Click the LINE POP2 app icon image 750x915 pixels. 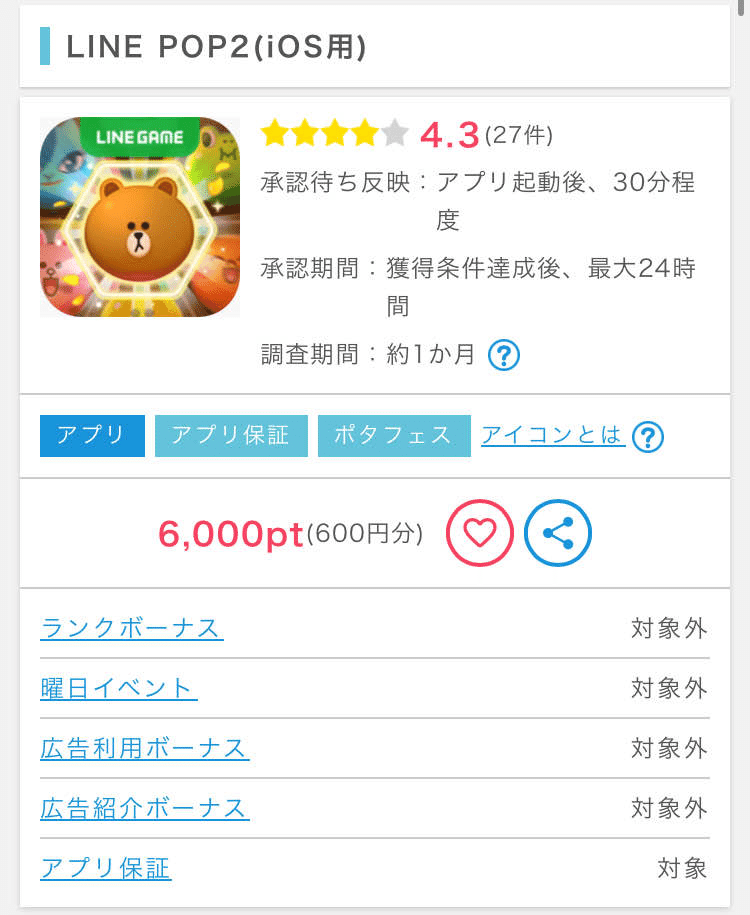140,217
